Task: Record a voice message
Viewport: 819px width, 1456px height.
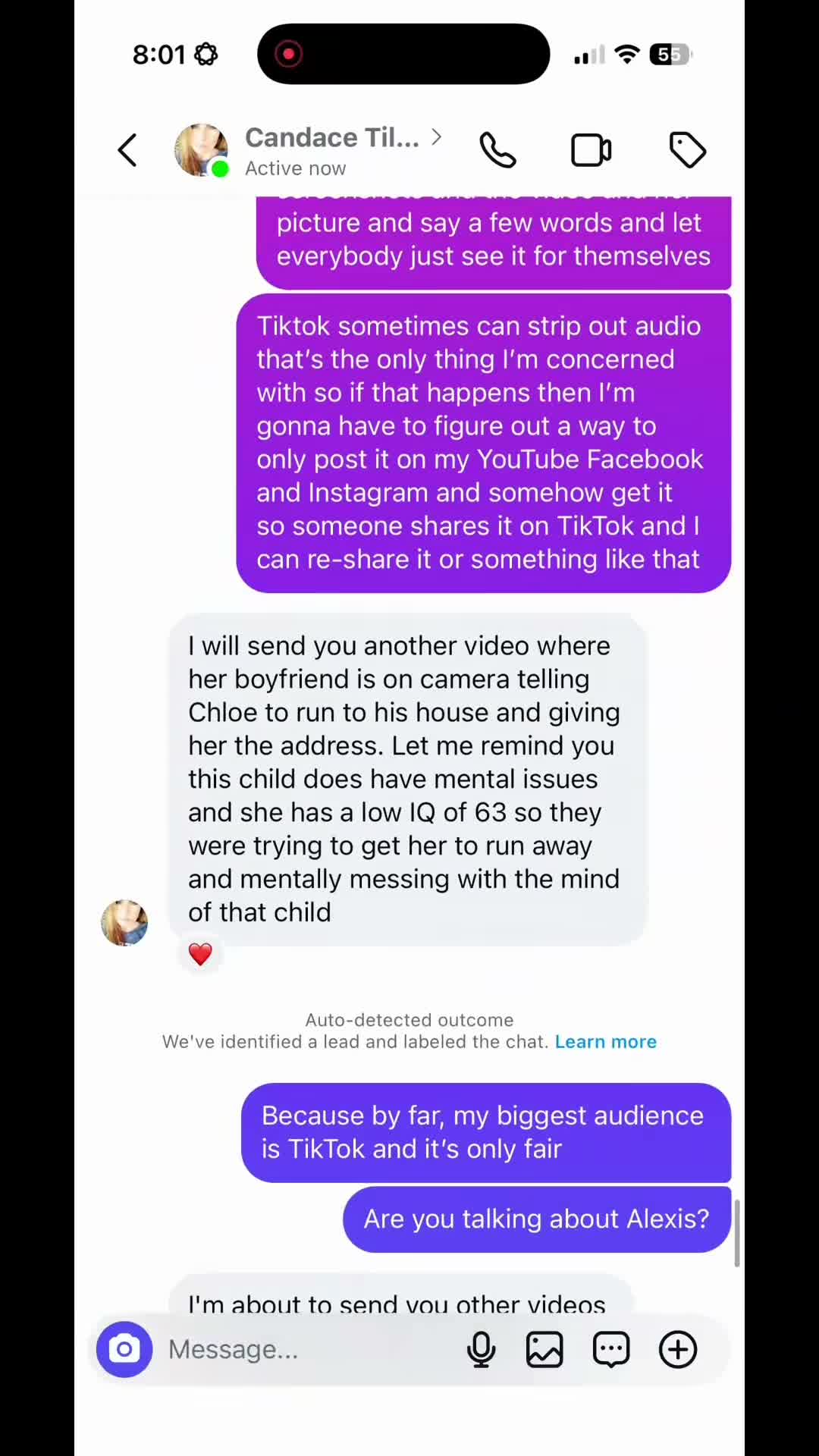Action: 481,1350
